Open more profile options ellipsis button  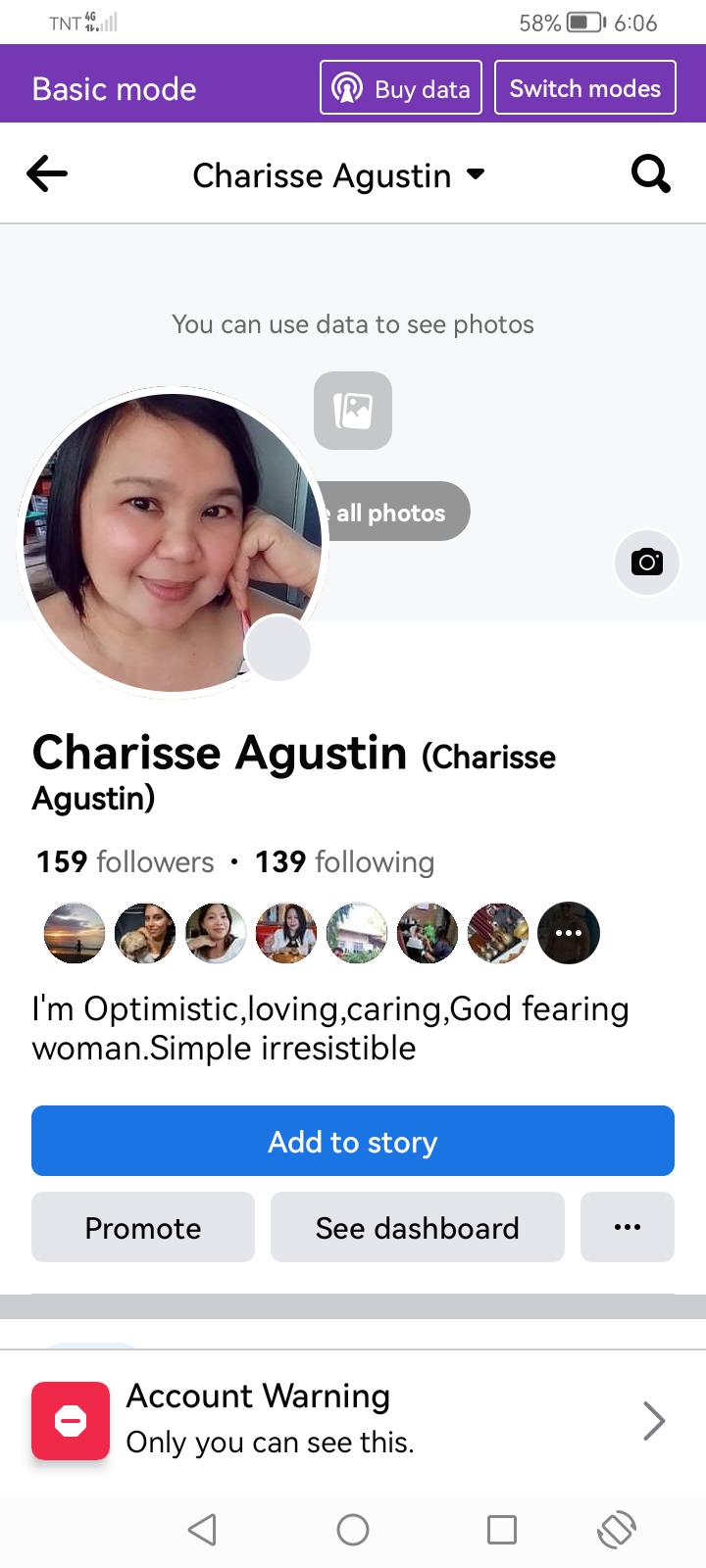point(628,1227)
